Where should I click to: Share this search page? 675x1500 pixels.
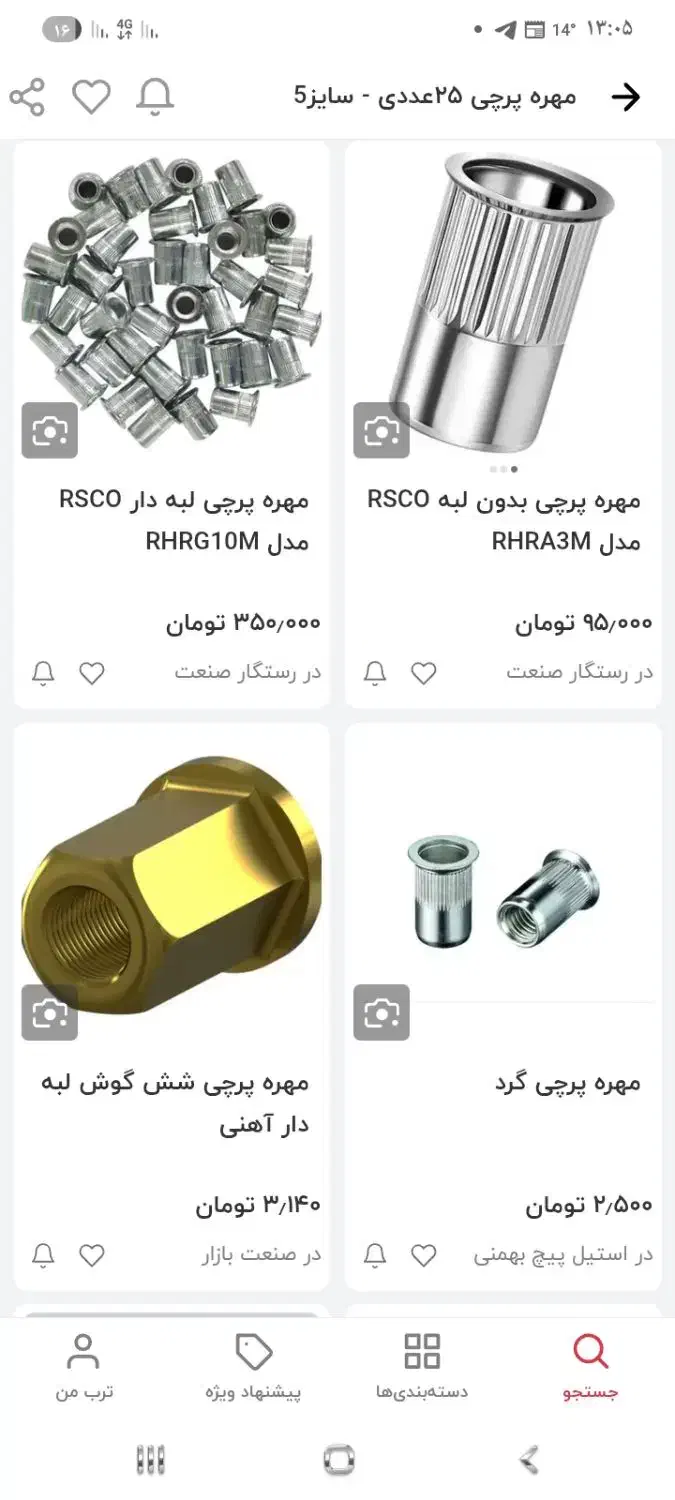[x=27, y=97]
